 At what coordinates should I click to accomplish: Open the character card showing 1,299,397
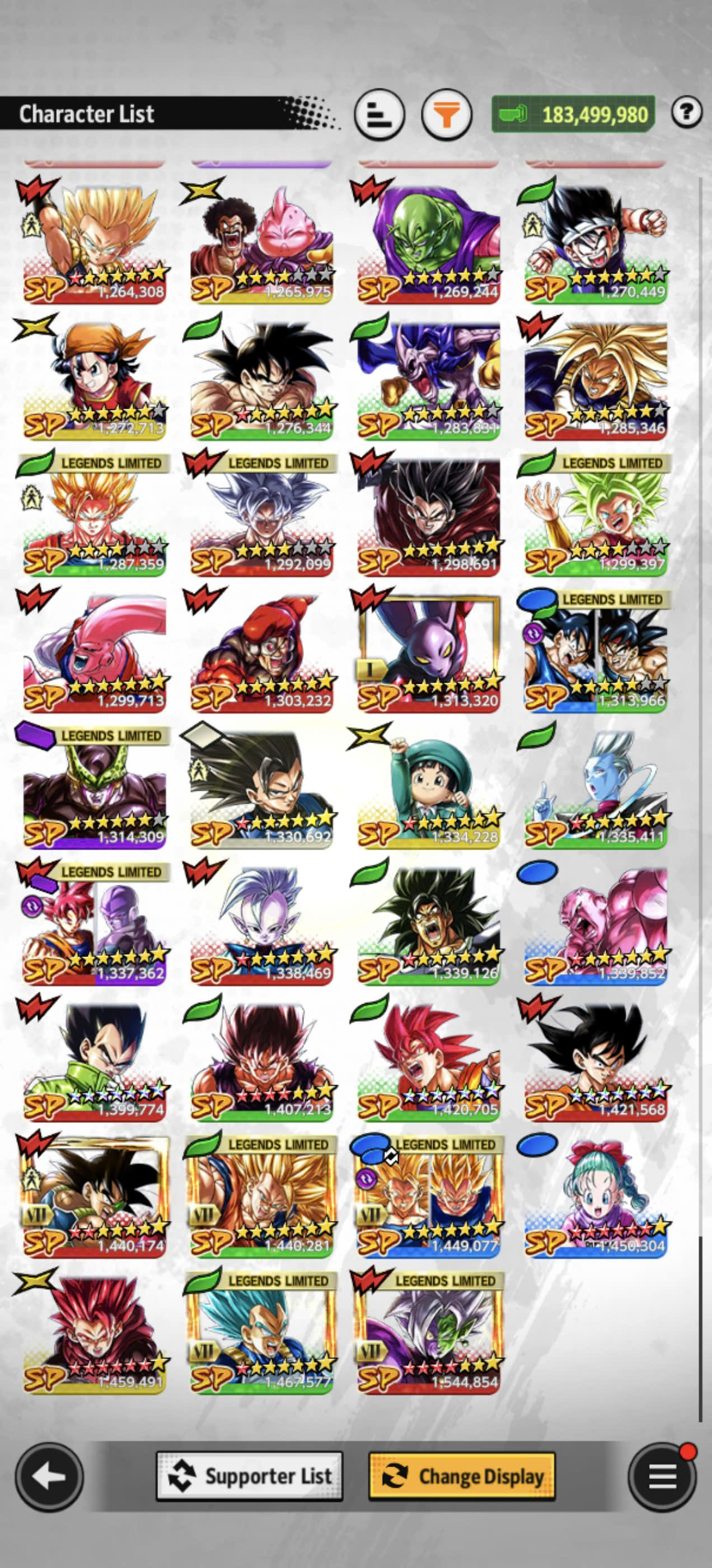pyautogui.click(x=596, y=515)
